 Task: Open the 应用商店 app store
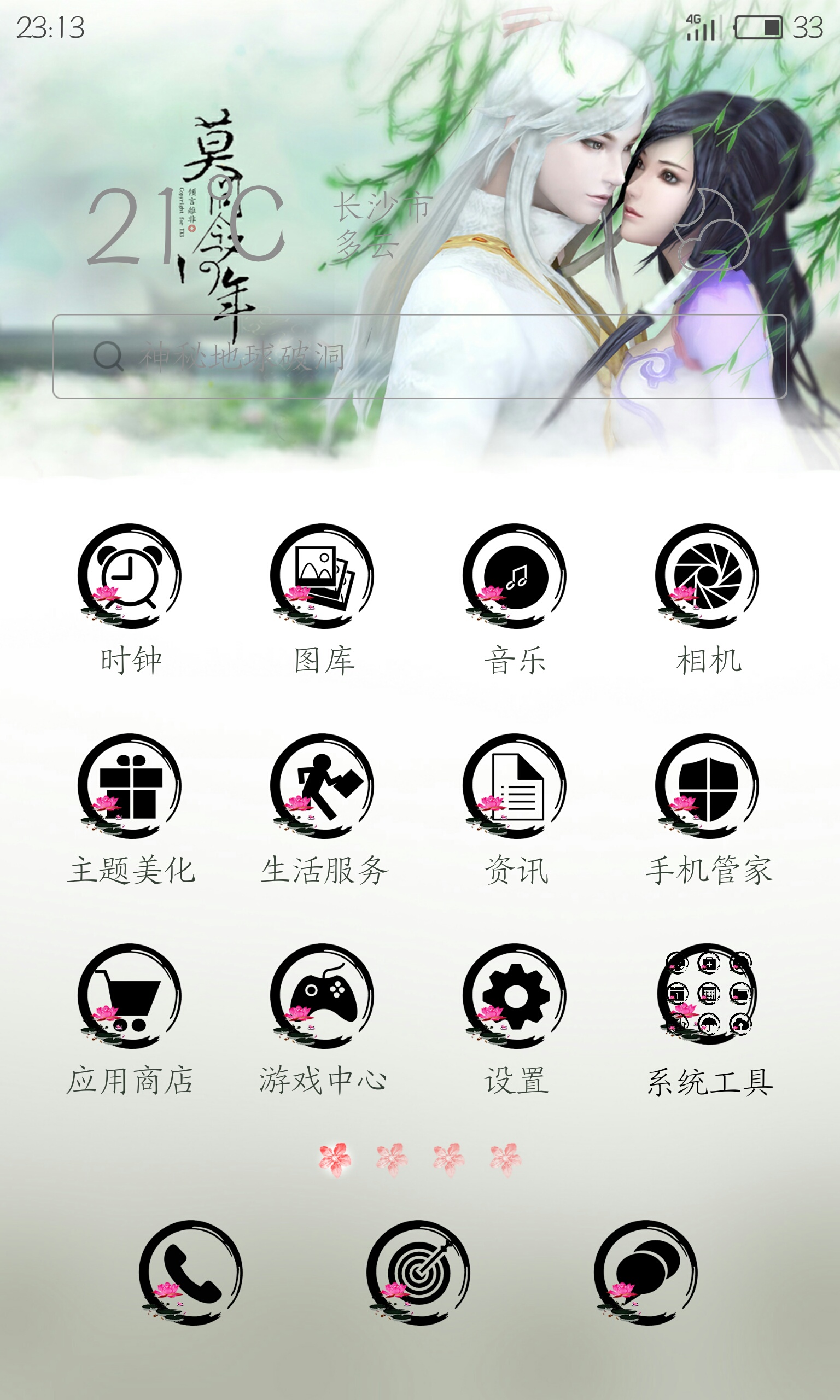[x=130, y=996]
